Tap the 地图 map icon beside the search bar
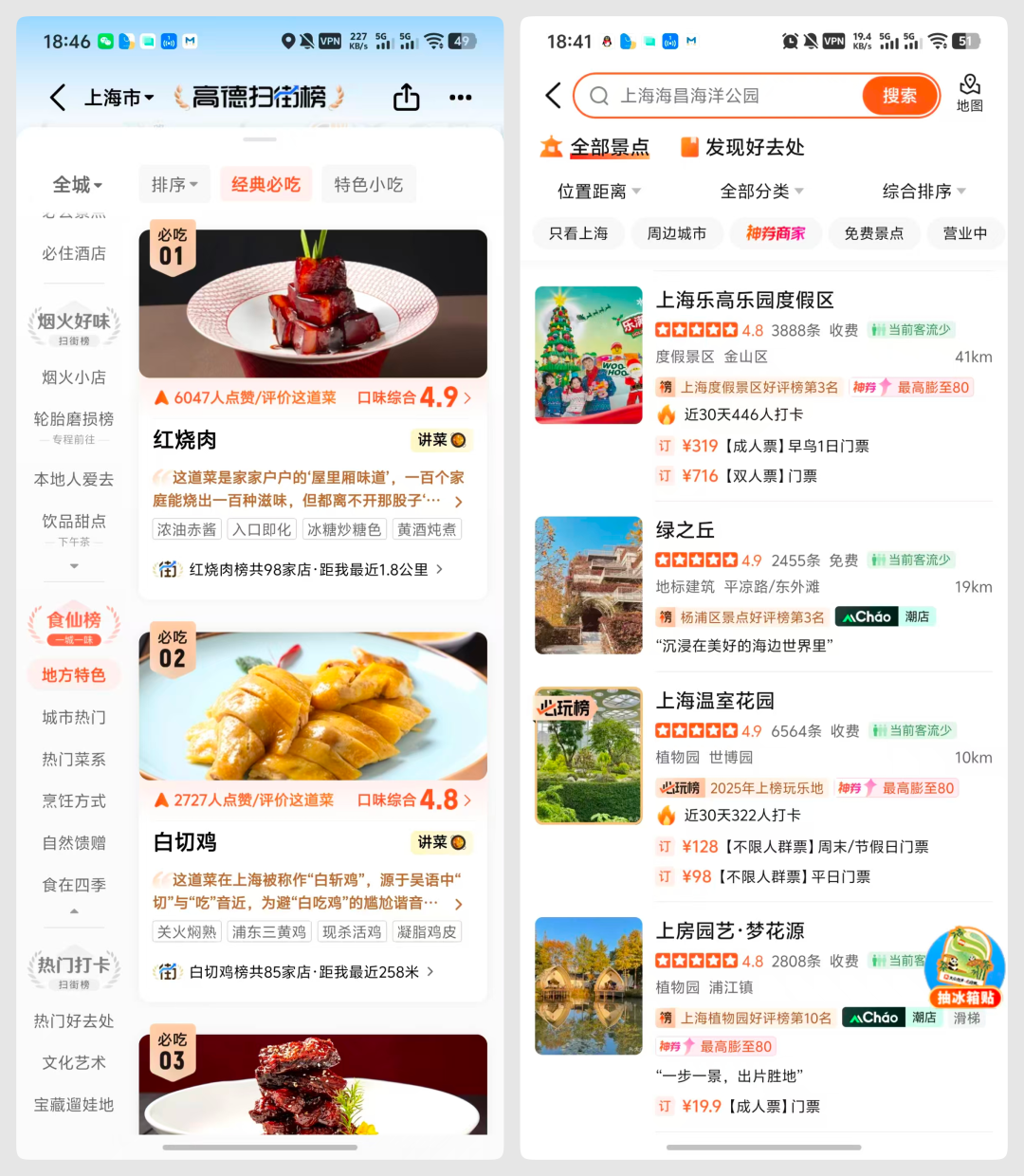 pyautogui.click(x=970, y=93)
